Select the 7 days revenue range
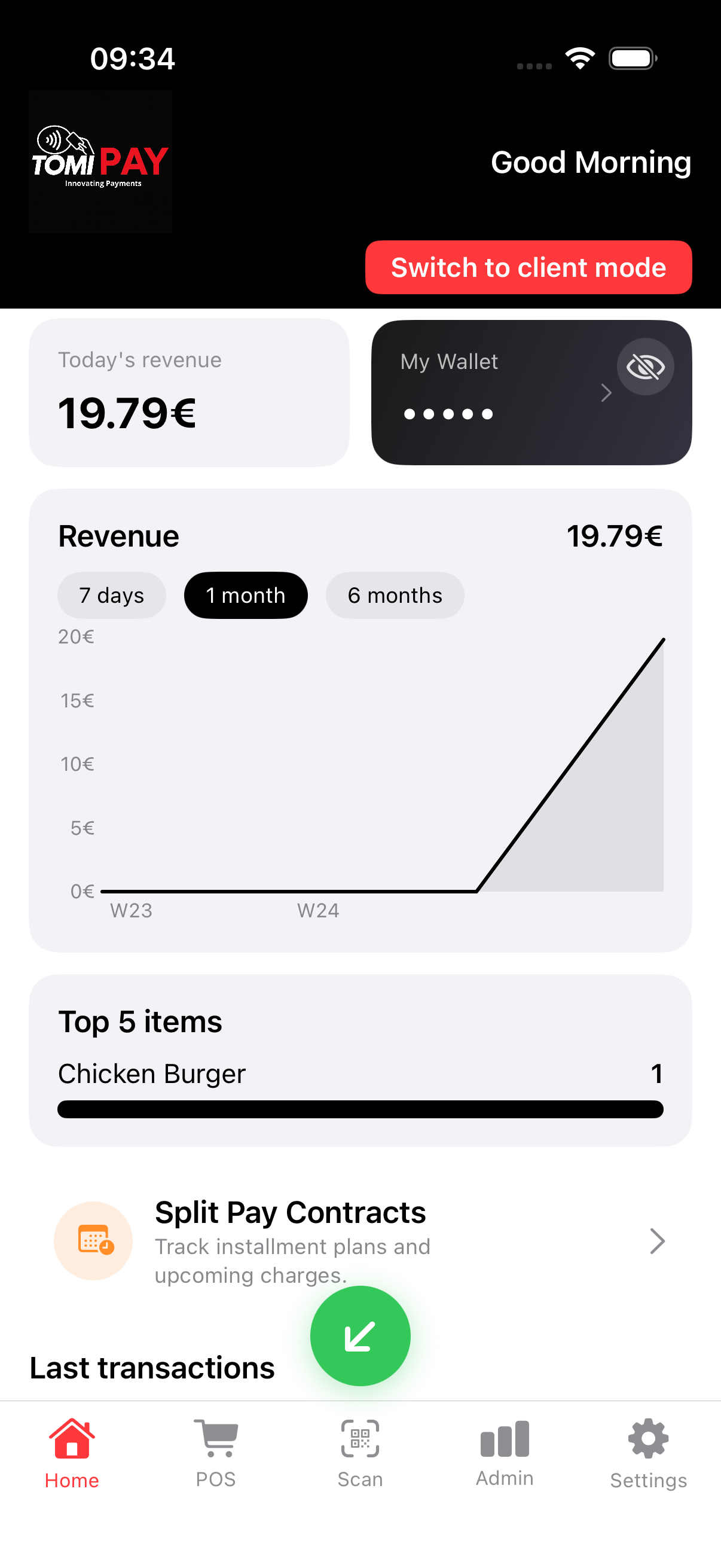 point(111,594)
